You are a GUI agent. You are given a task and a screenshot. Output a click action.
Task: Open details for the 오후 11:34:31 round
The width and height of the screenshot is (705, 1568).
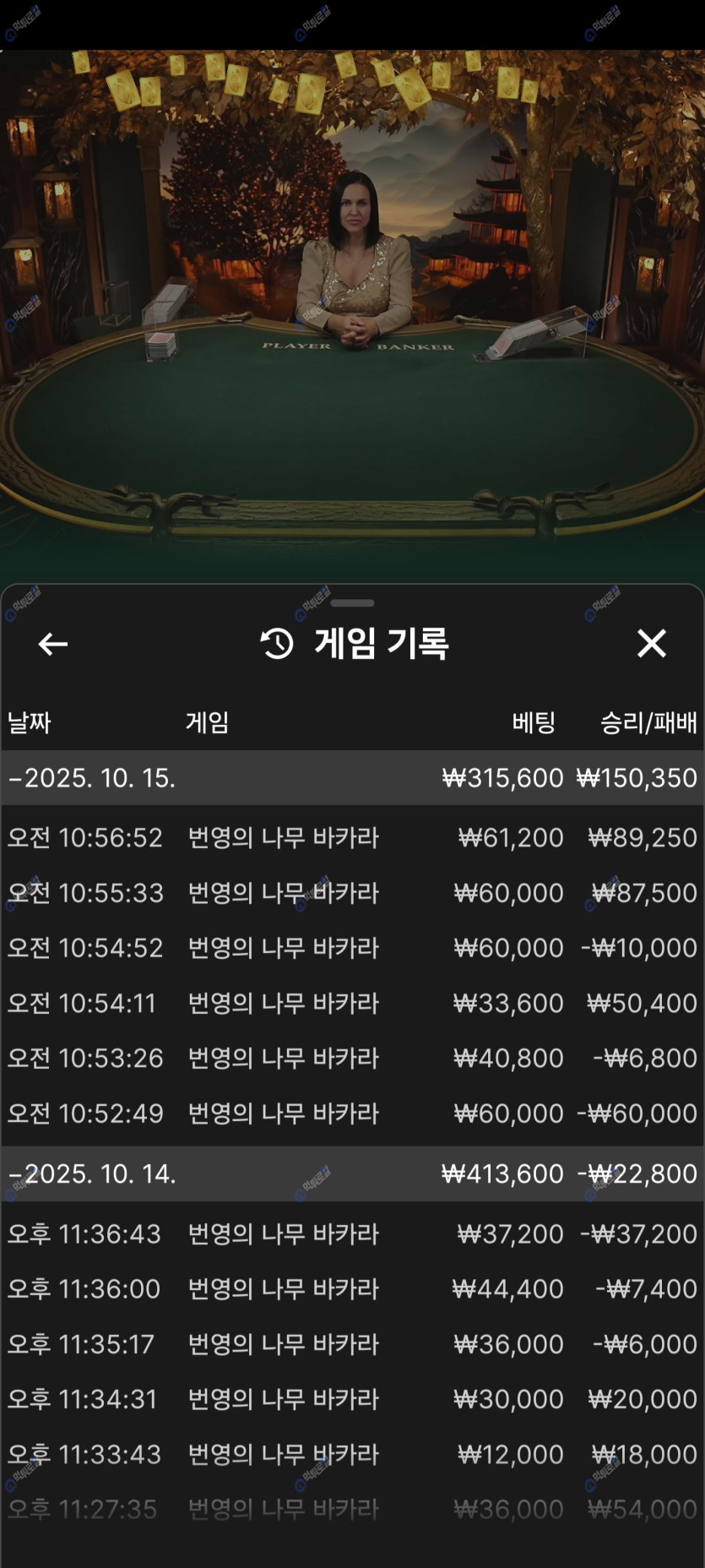coord(352,1399)
